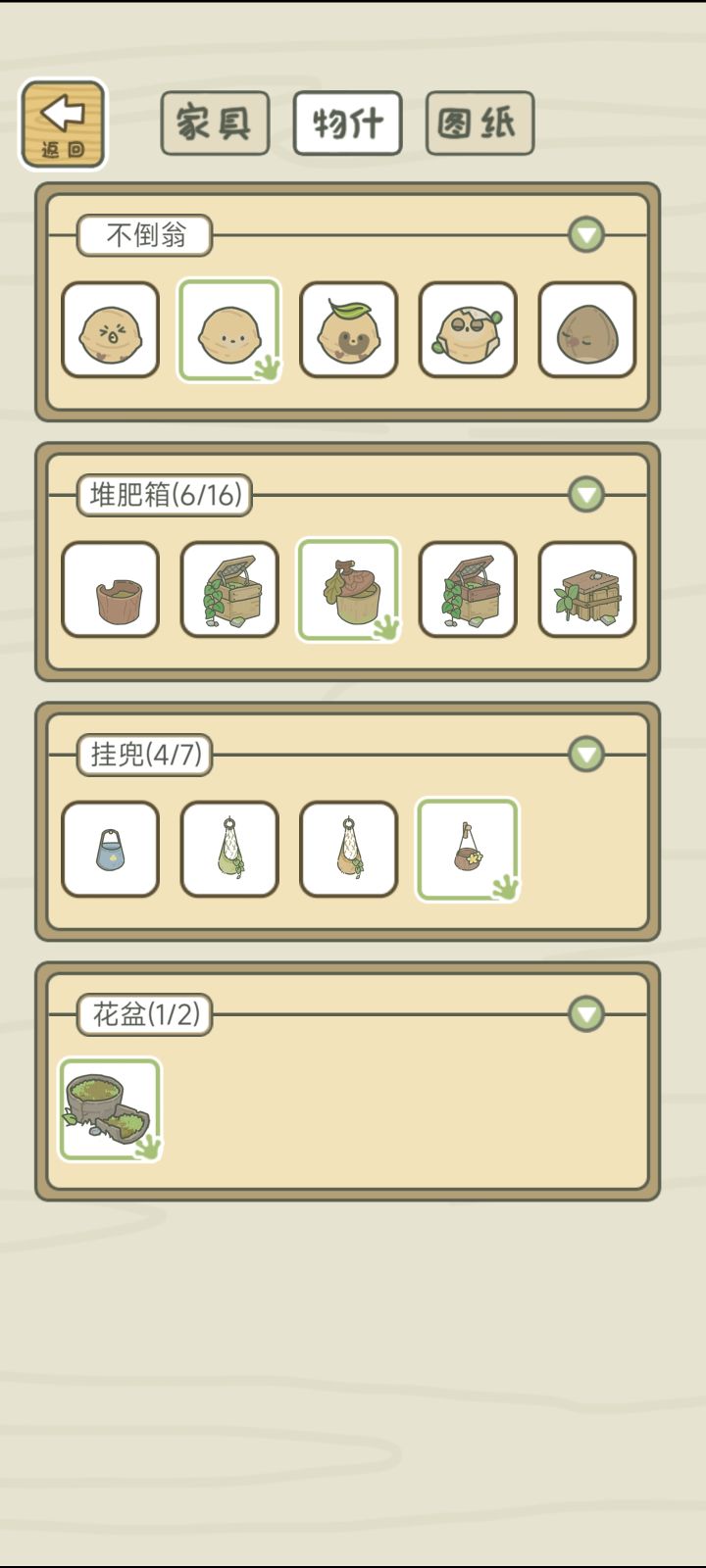Collapse the 花盆(1/2) section
Viewport: 706px width, 1568px height.
[x=586, y=1014]
